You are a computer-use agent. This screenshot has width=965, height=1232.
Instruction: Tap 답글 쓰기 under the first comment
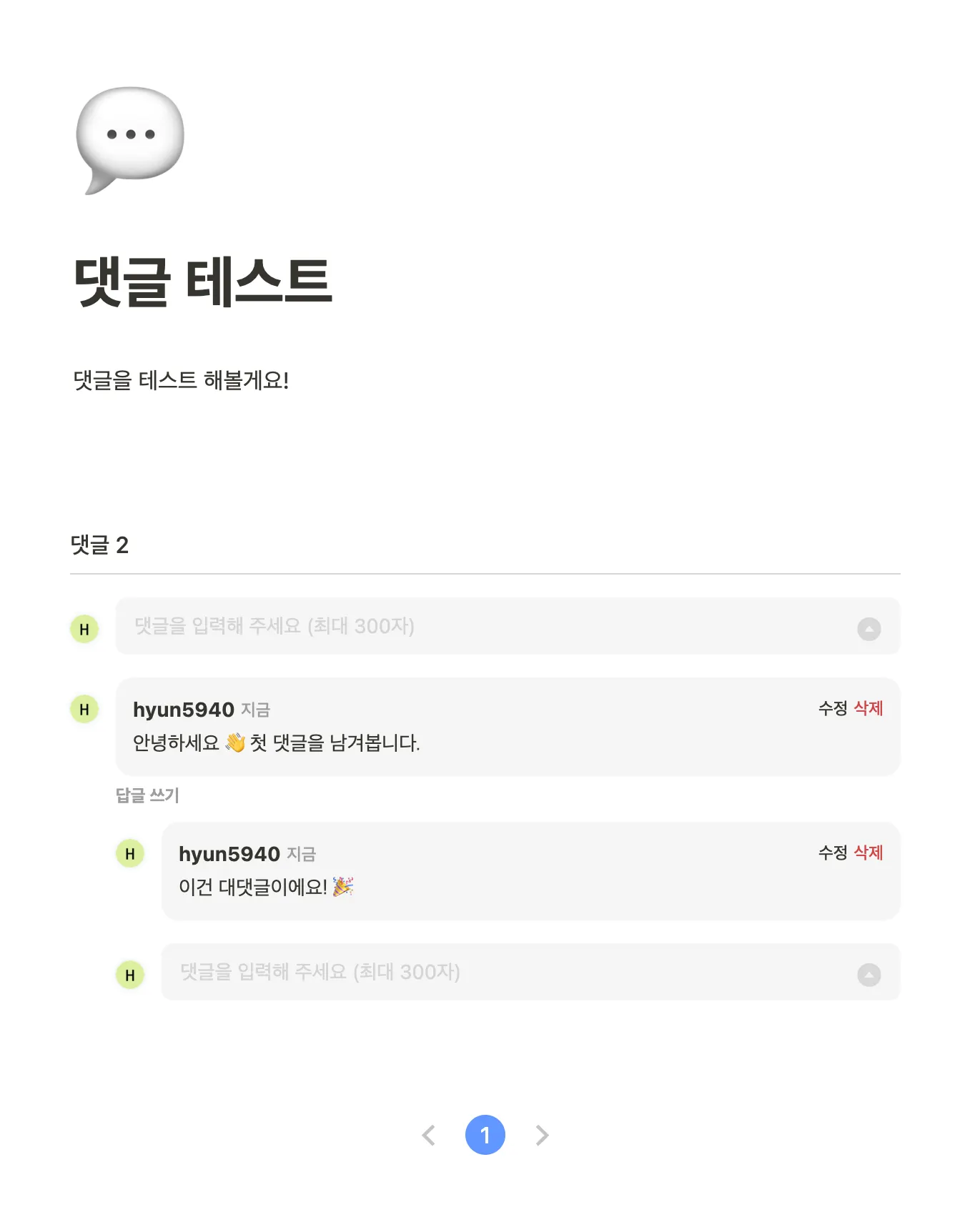click(x=147, y=795)
